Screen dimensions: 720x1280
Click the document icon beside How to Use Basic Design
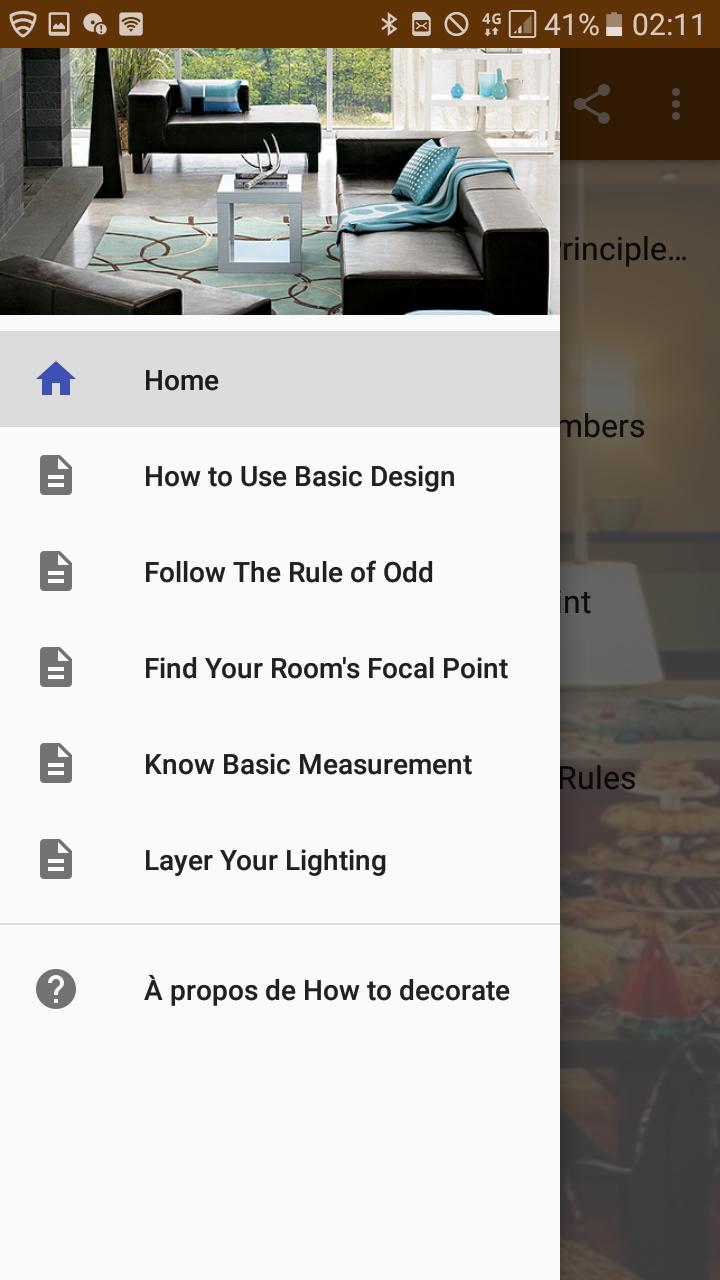[x=57, y=475]
